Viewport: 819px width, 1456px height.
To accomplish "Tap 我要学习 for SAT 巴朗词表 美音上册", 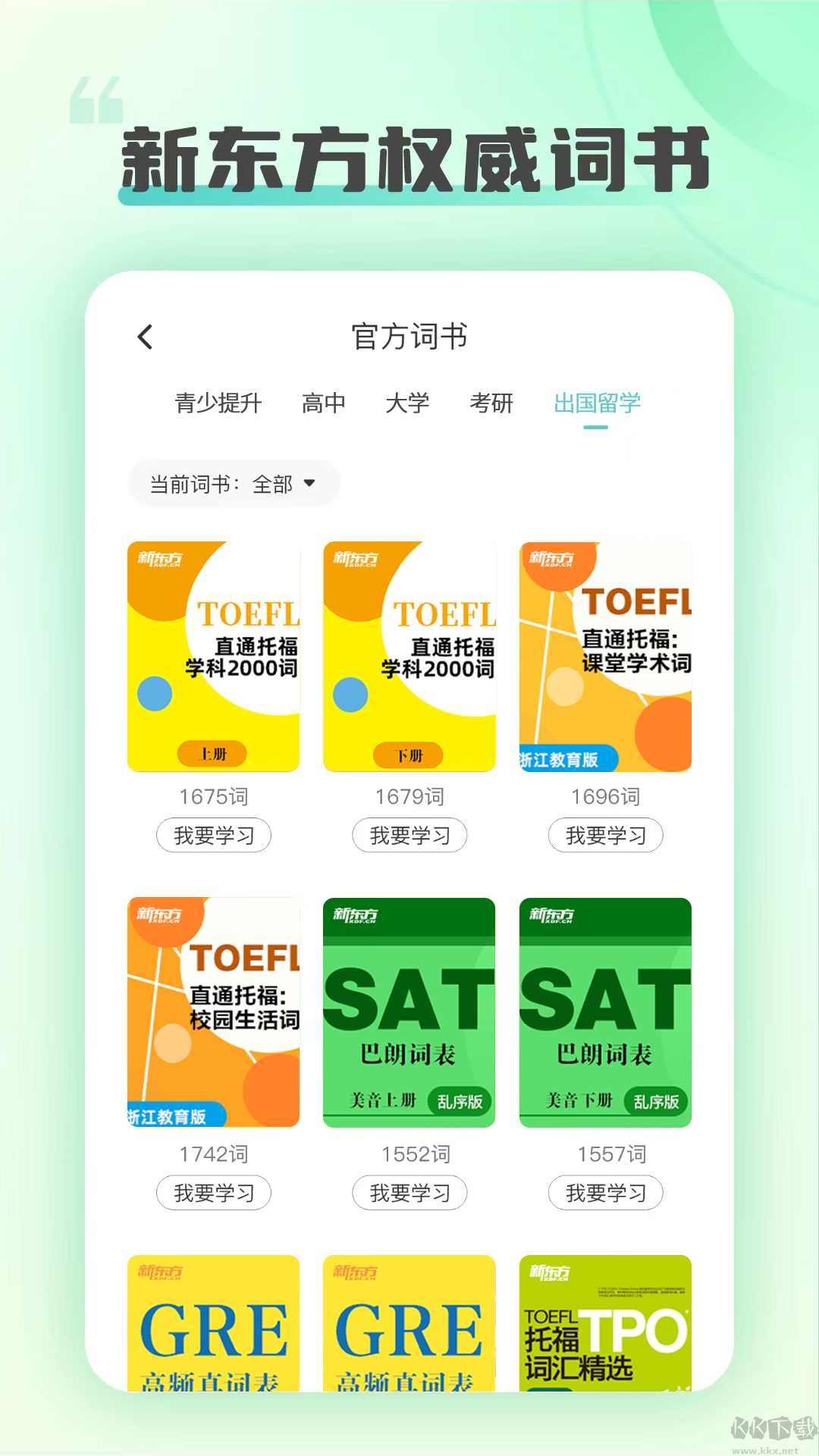I will (409, 1192).
